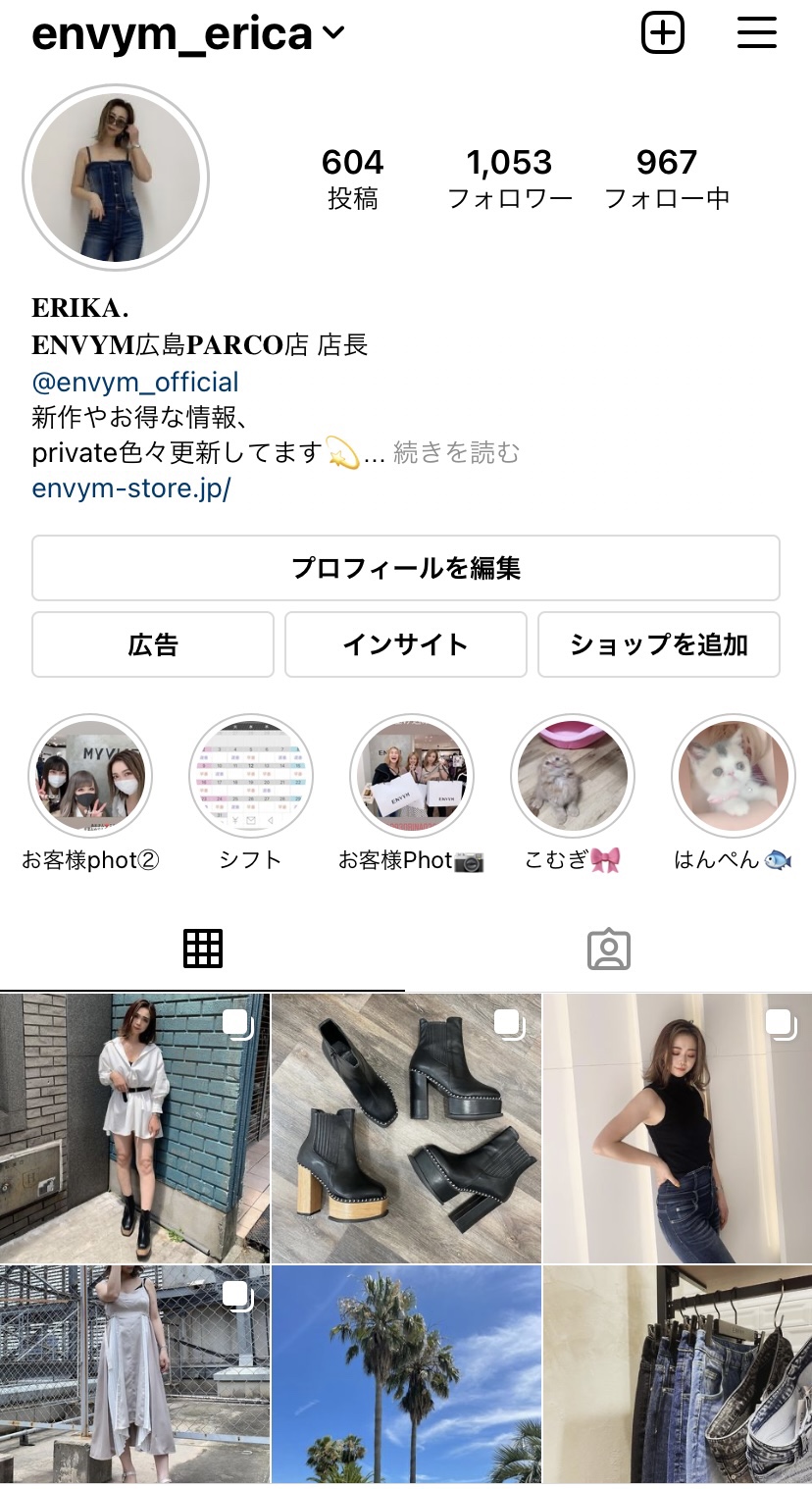Open the account switcher dropdown for envym_erica
Viewport: 812px width, 1489px height.
click(333, 34)
